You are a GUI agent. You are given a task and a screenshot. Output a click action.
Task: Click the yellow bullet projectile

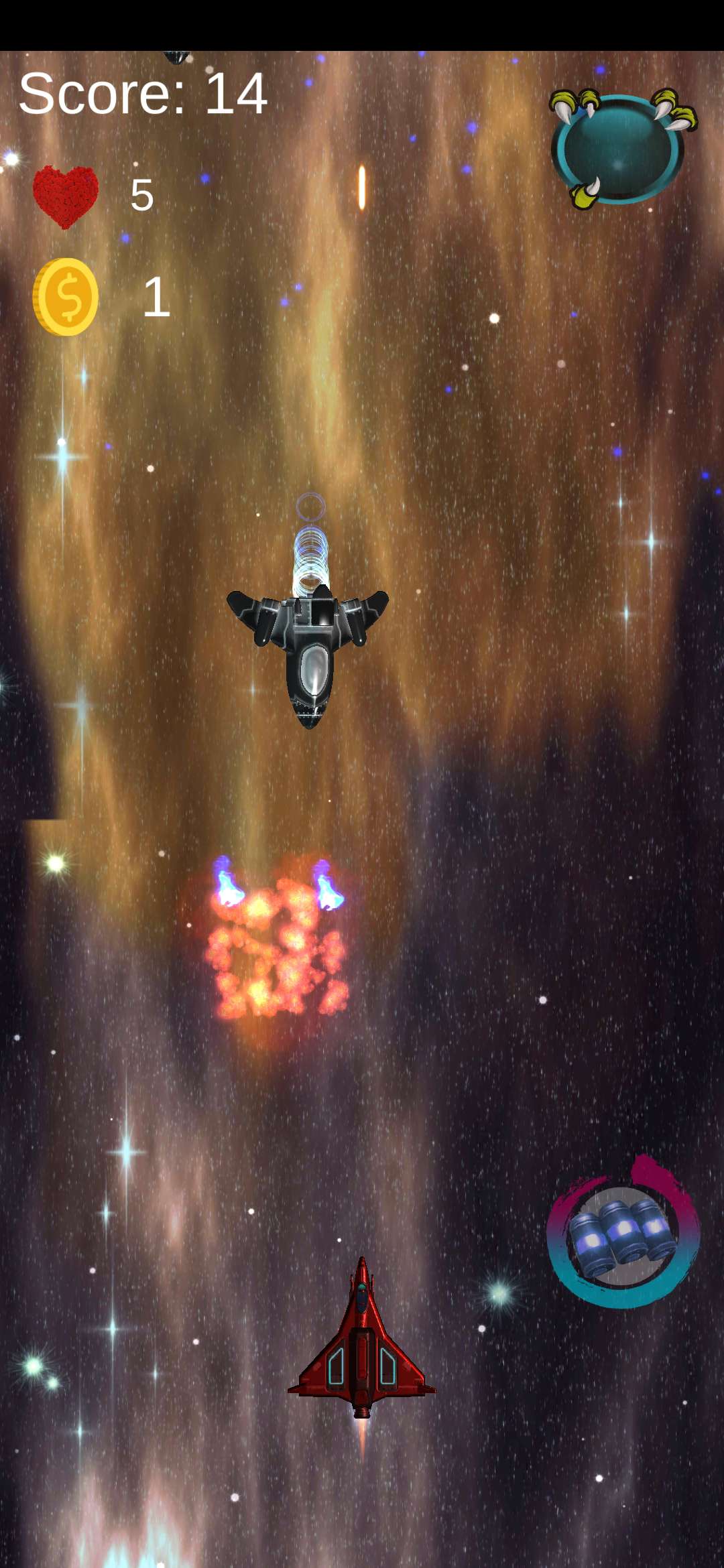(361, 186)
